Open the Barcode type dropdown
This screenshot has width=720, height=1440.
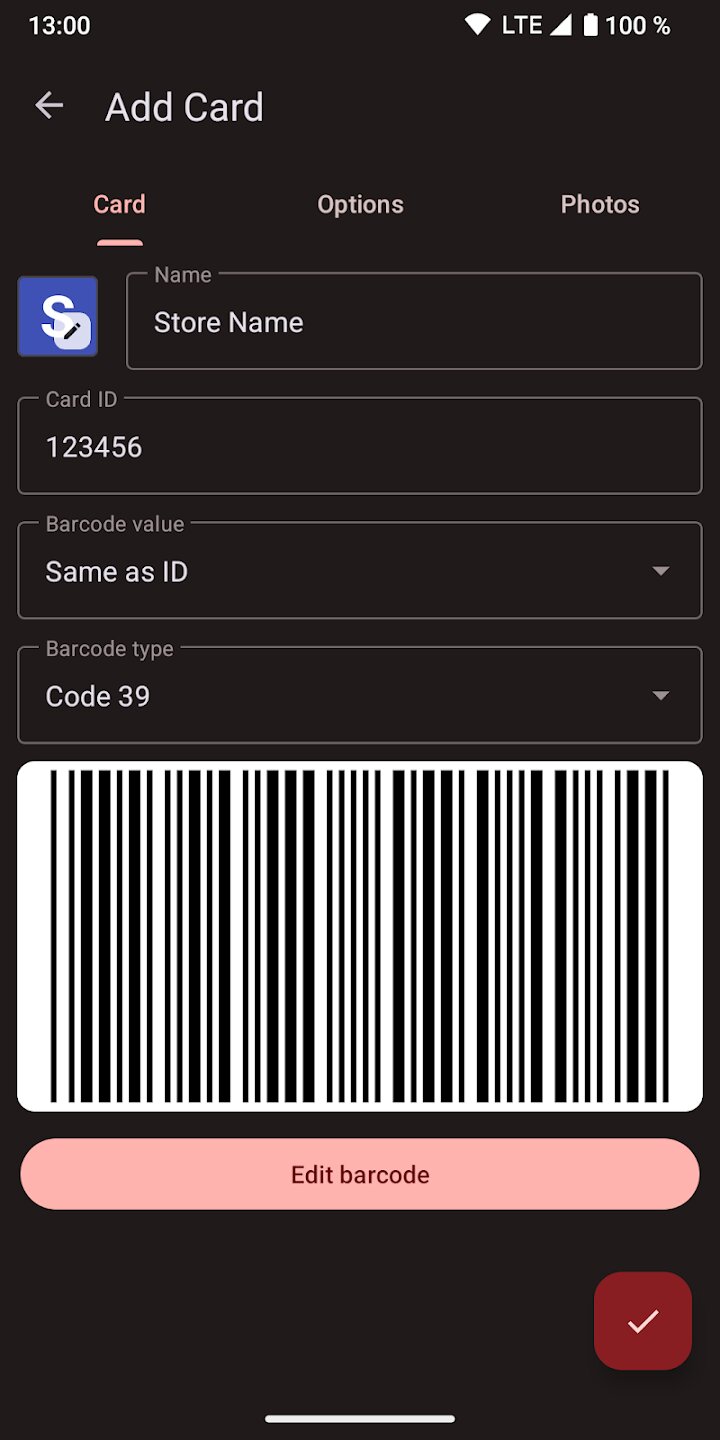(x=360, y=696)
